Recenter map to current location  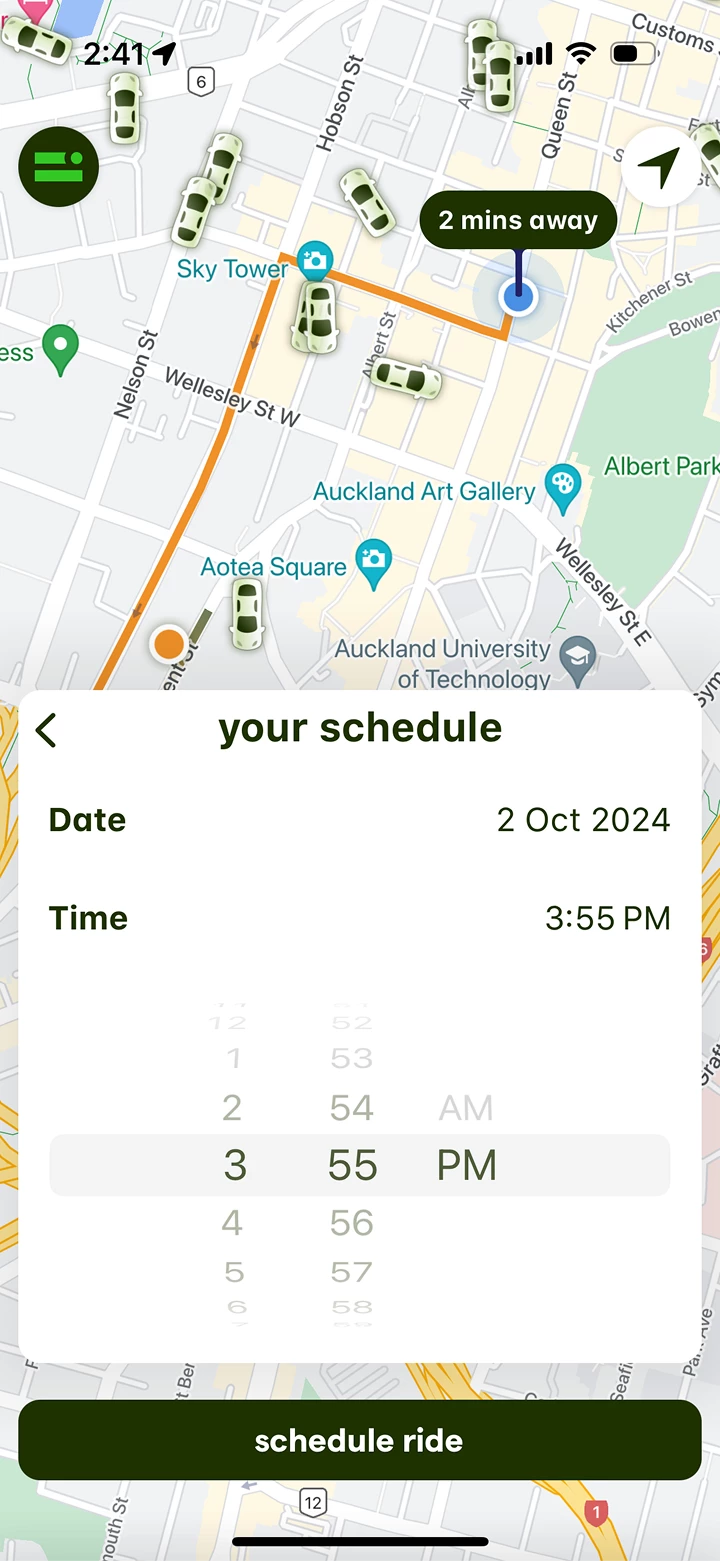click(x=660, y=168)
